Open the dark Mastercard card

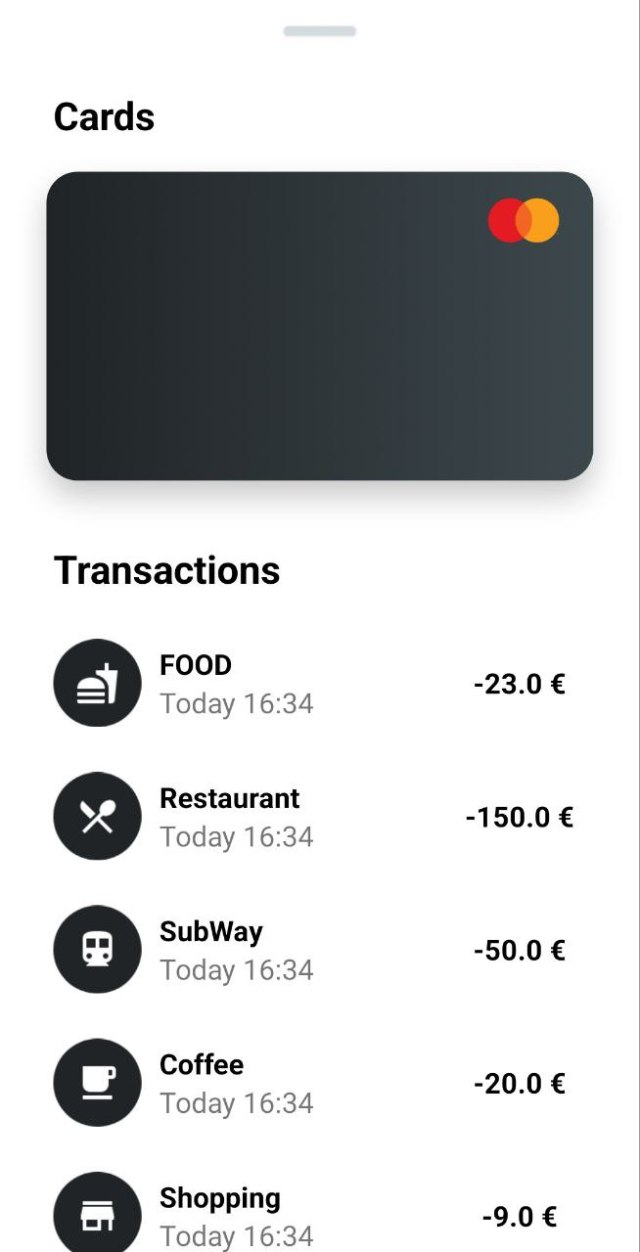[319, 326]
